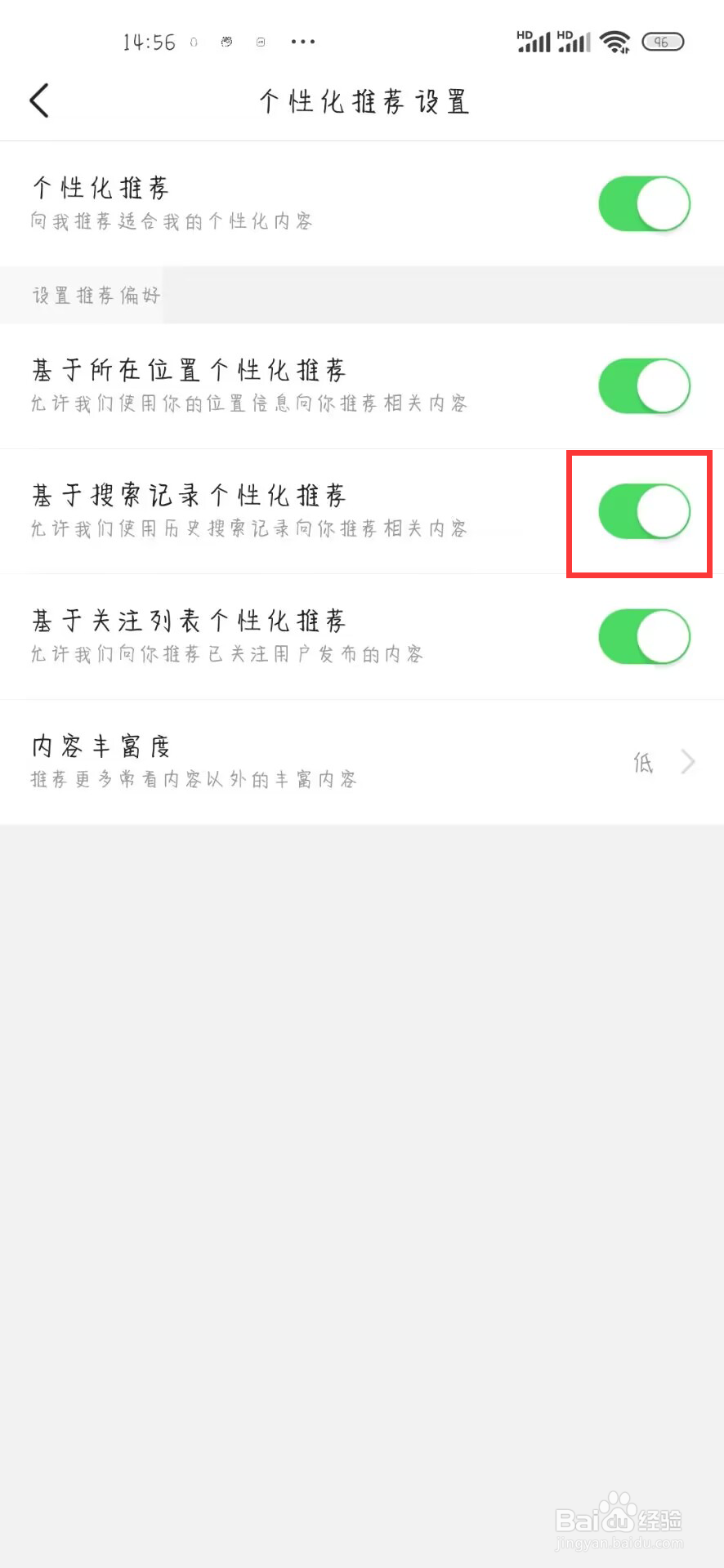Tap the 向我推荐适合我的个性化内容 description text
The height and width of the screenshot is (1568, 724).
click(171, 221)
